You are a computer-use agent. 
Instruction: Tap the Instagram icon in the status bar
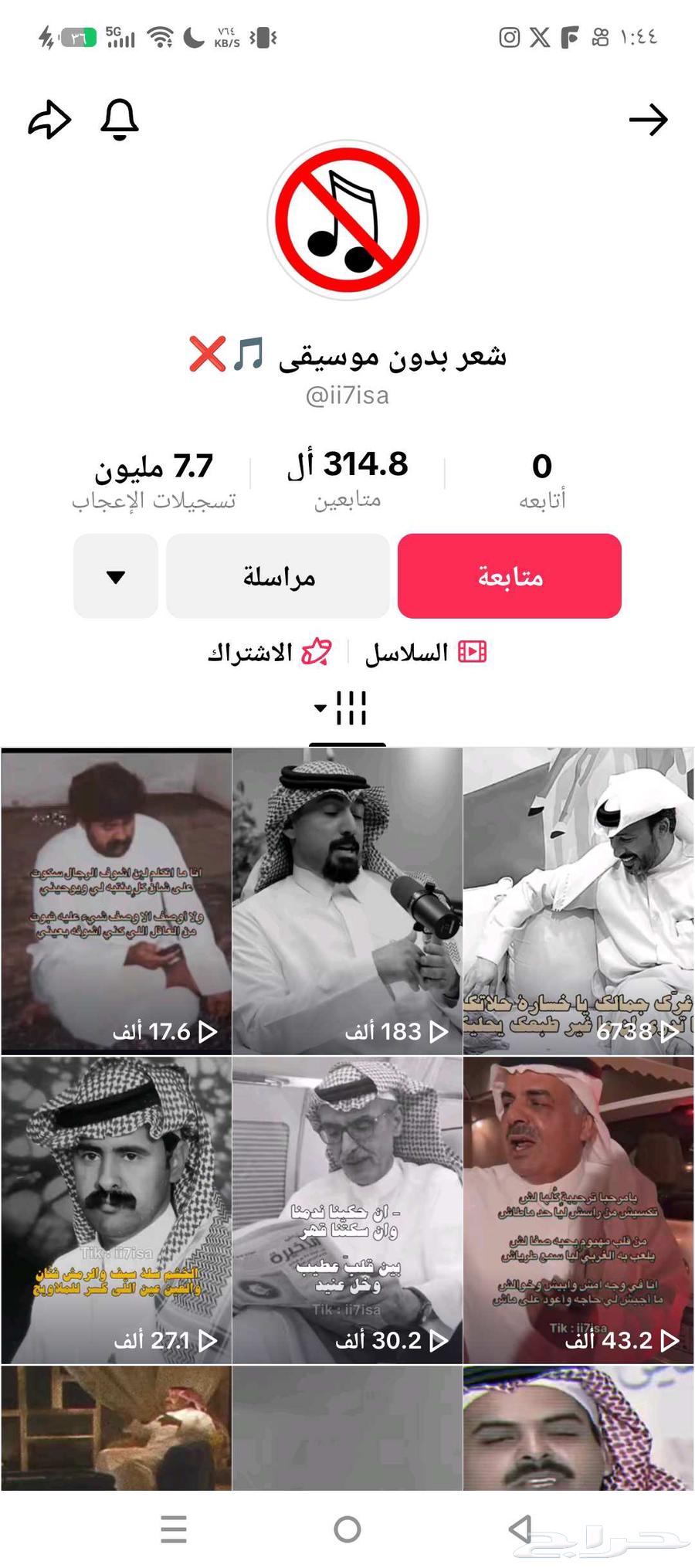coord(509,36)
